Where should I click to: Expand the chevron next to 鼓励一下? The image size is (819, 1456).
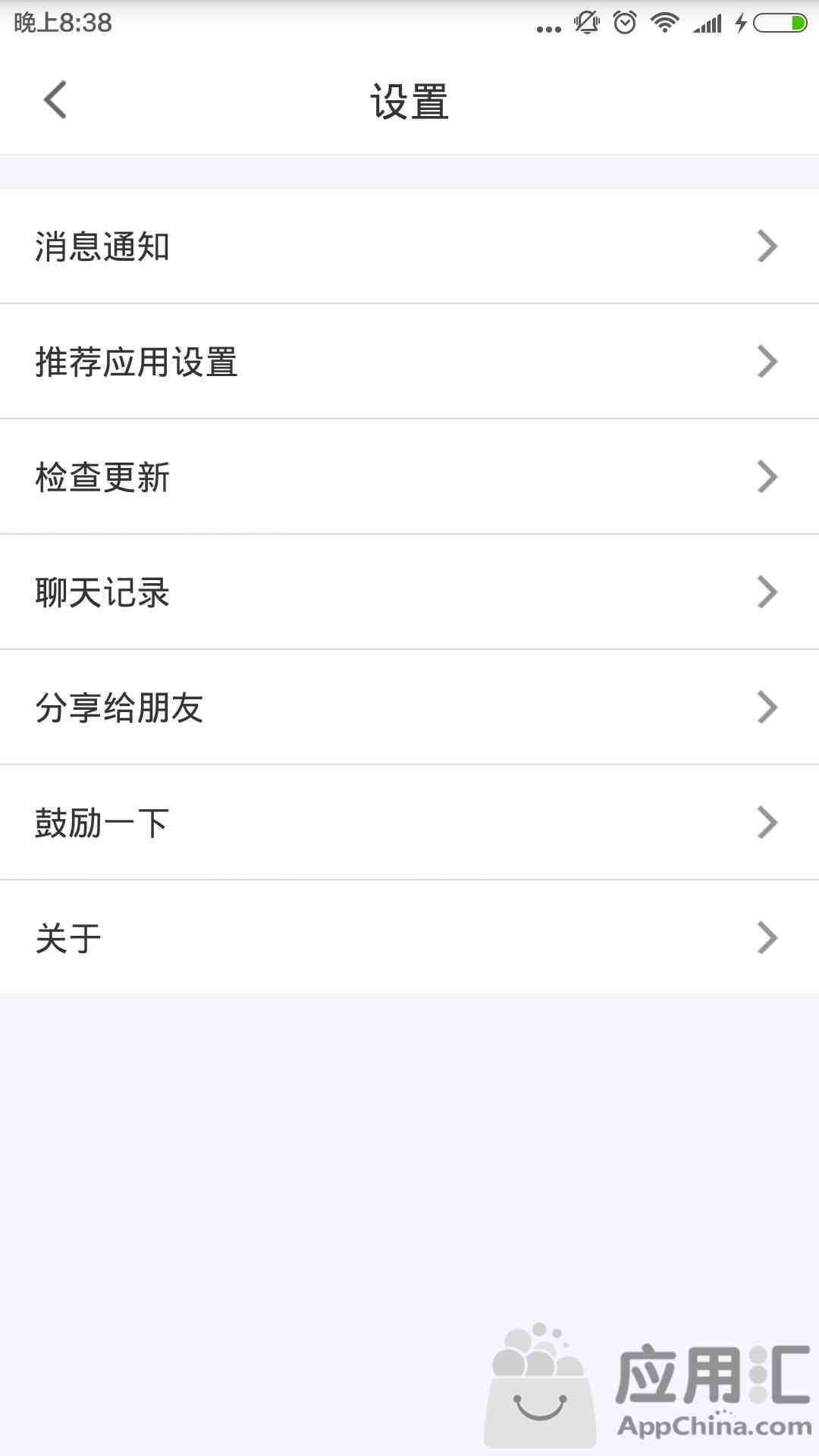pos(768,822)
